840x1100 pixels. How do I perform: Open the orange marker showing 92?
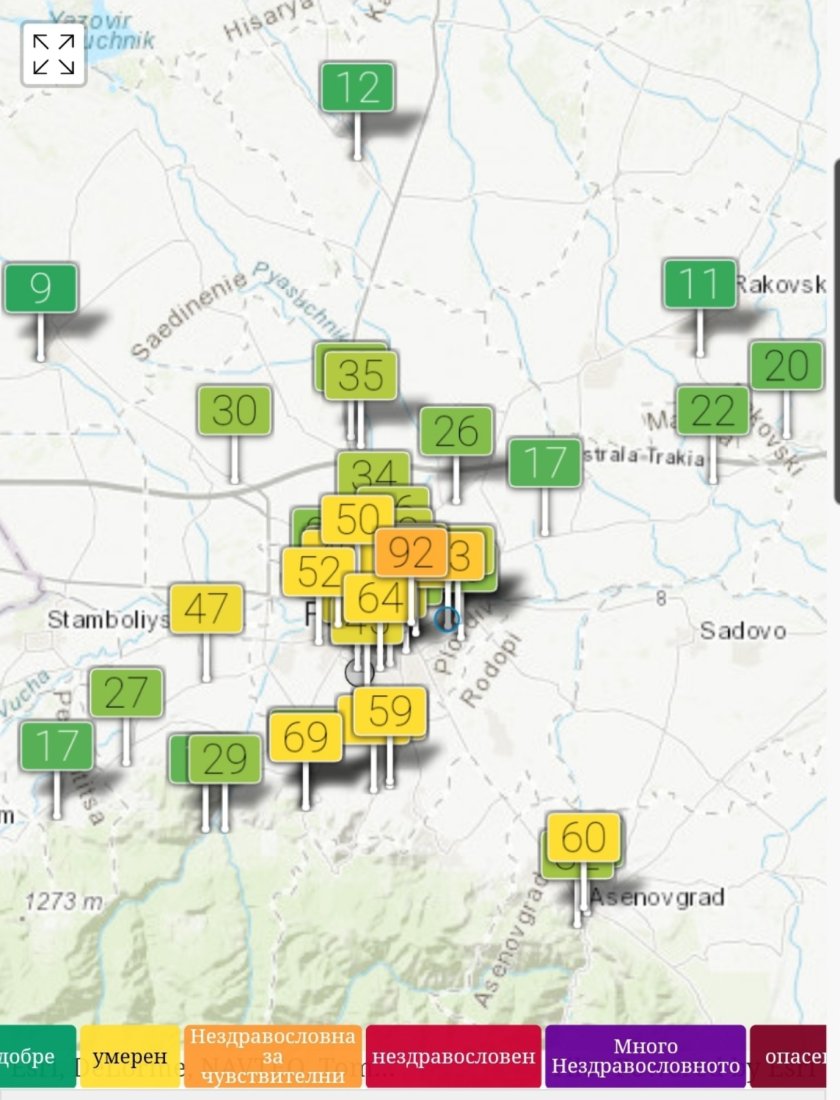(410, 551)
